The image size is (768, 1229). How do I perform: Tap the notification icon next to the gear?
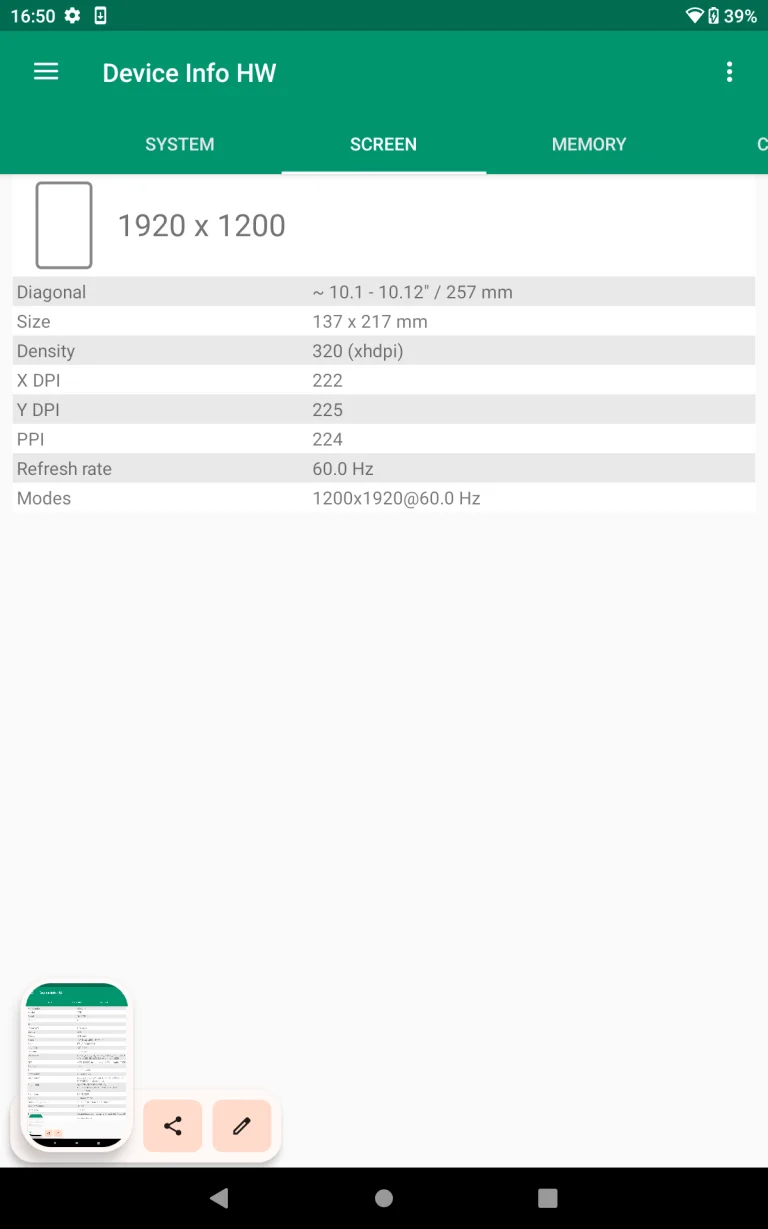[x=100, y=15]
